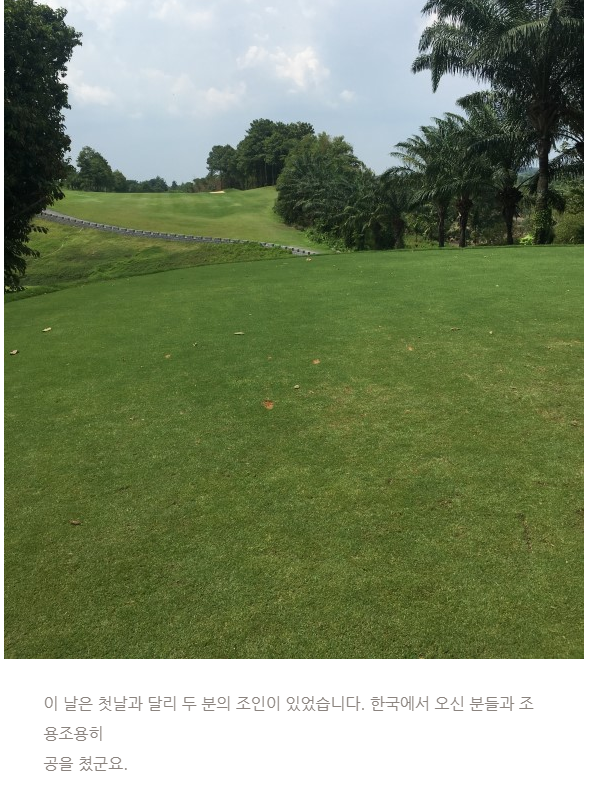Open the golf course photo in full view
The height and width of the screenshot is (794, 606).
click(293, 330)
